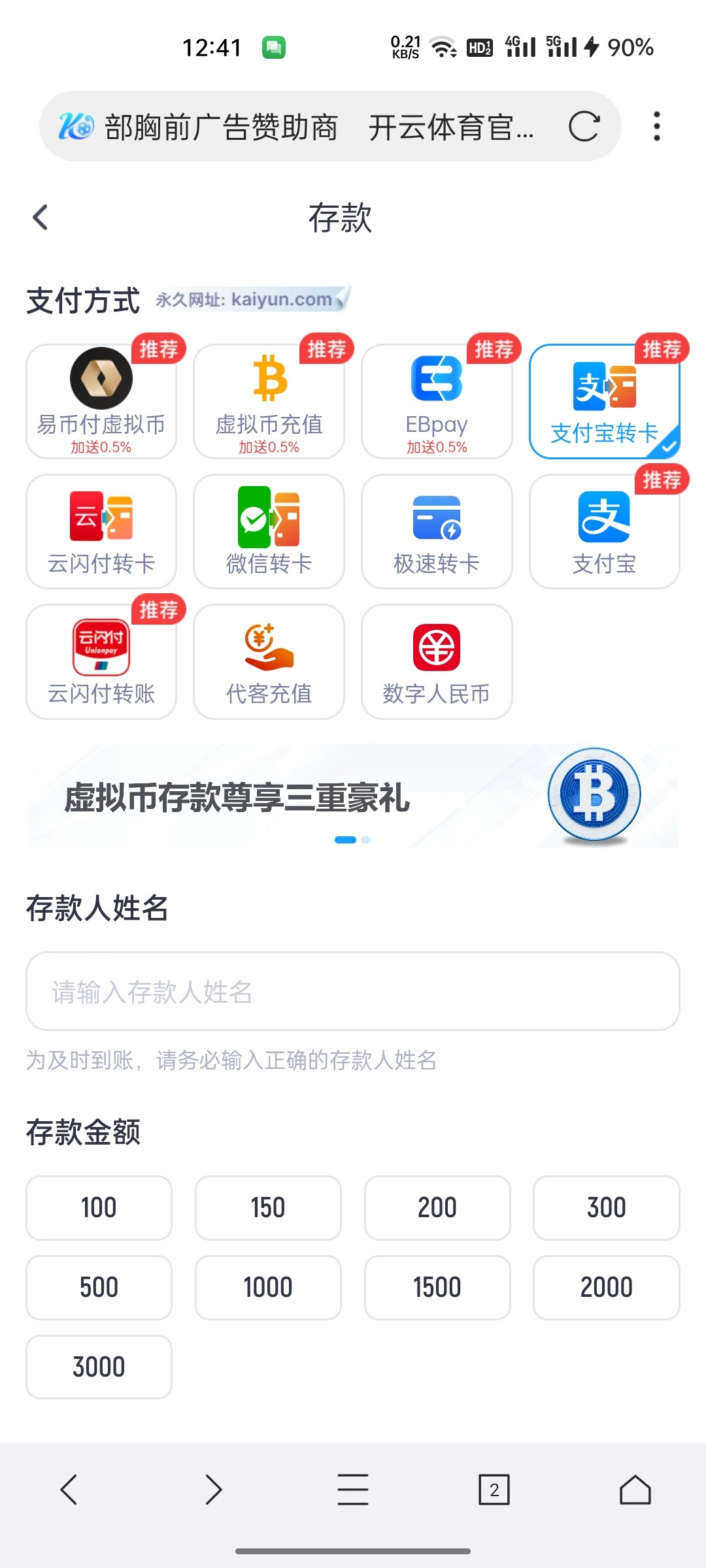Image resolution: width=706 pixels, height=1568 pixels.
Task: Select 3000 as deposit amount
Action: (99, 1367)
